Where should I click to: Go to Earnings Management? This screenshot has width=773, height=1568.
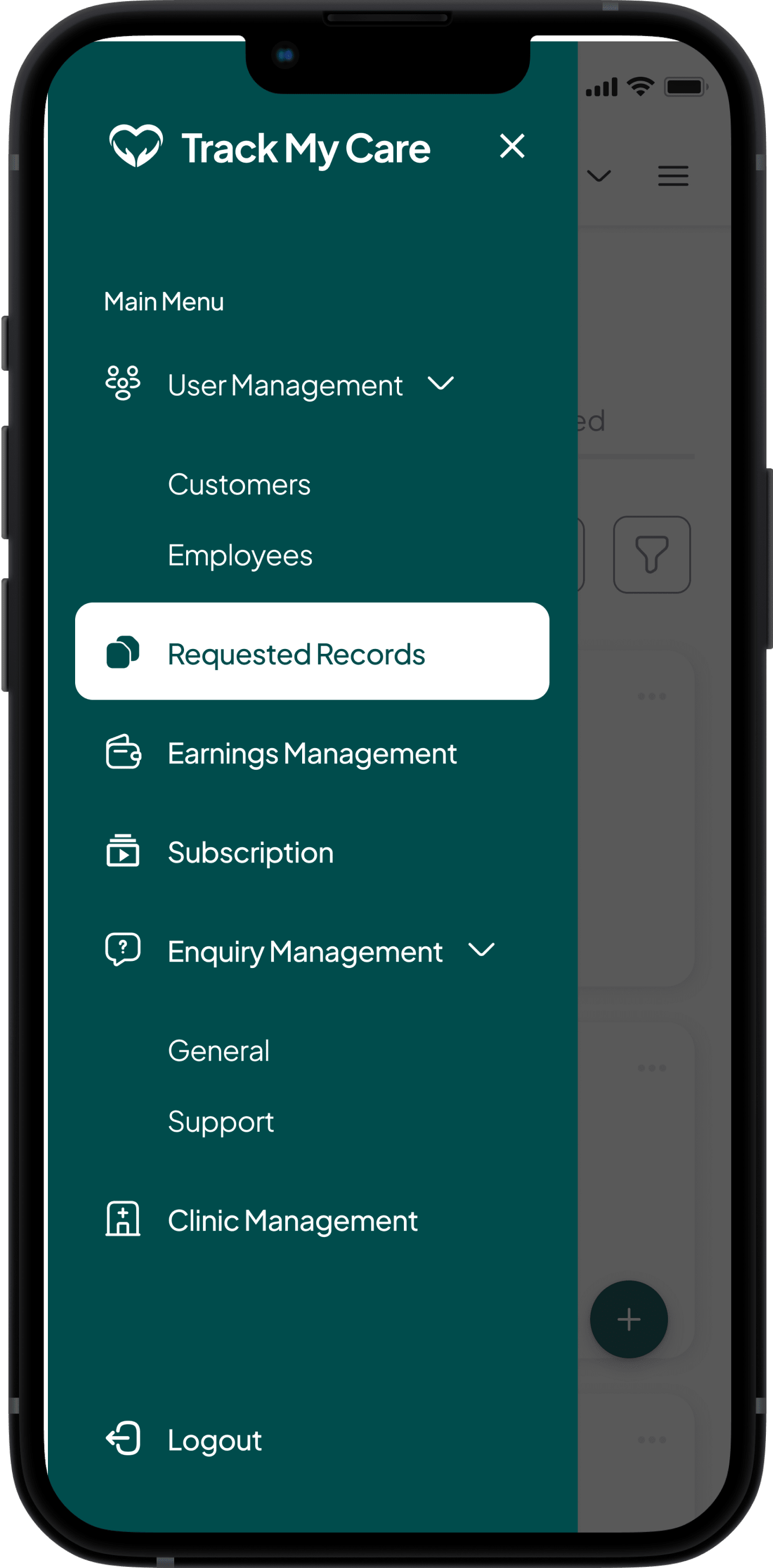[x=311, y=754]
